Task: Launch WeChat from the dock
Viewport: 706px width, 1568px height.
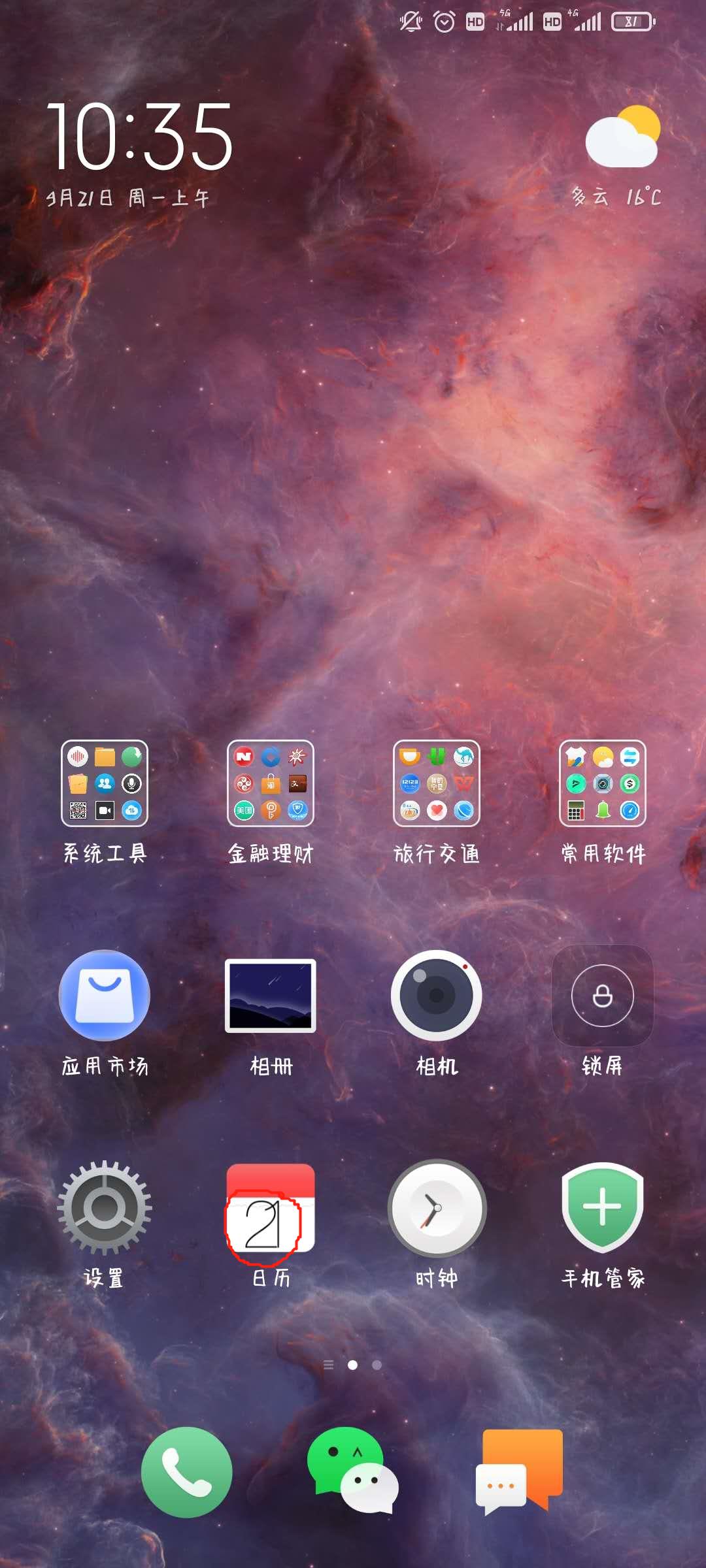Action: [353, 1472]
